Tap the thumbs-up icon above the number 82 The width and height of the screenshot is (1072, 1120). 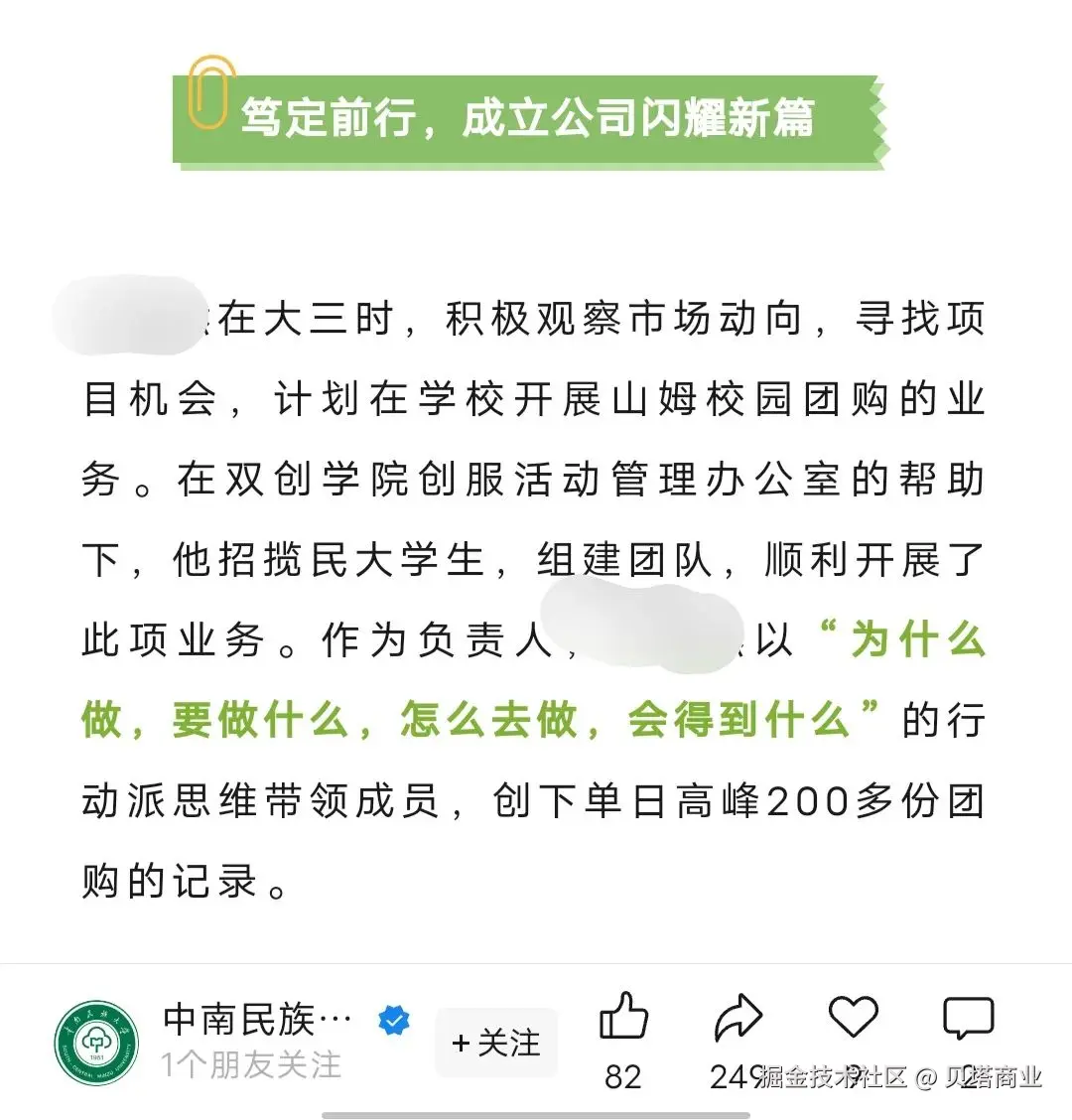coord(624,1014)
